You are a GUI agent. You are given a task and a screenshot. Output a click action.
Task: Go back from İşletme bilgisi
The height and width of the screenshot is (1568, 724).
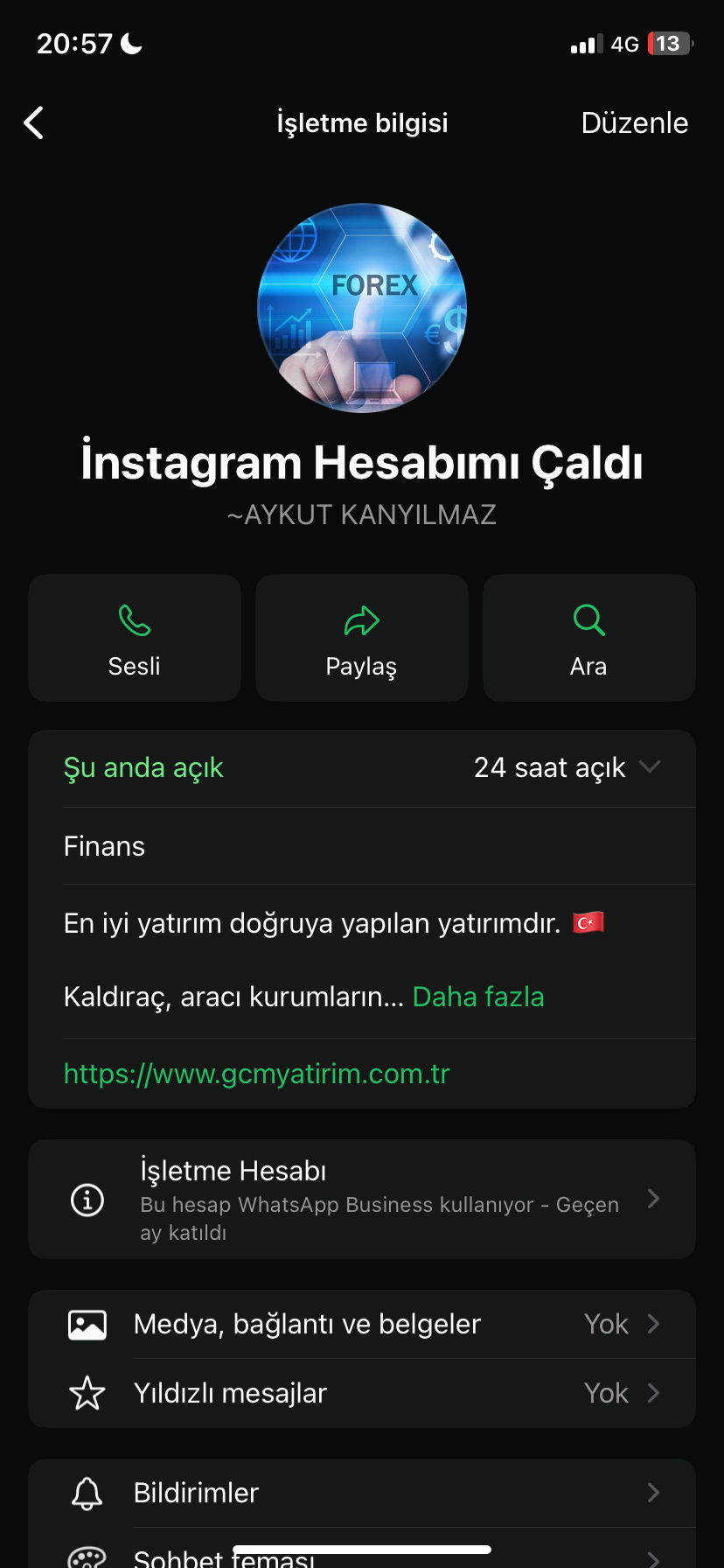34,123
